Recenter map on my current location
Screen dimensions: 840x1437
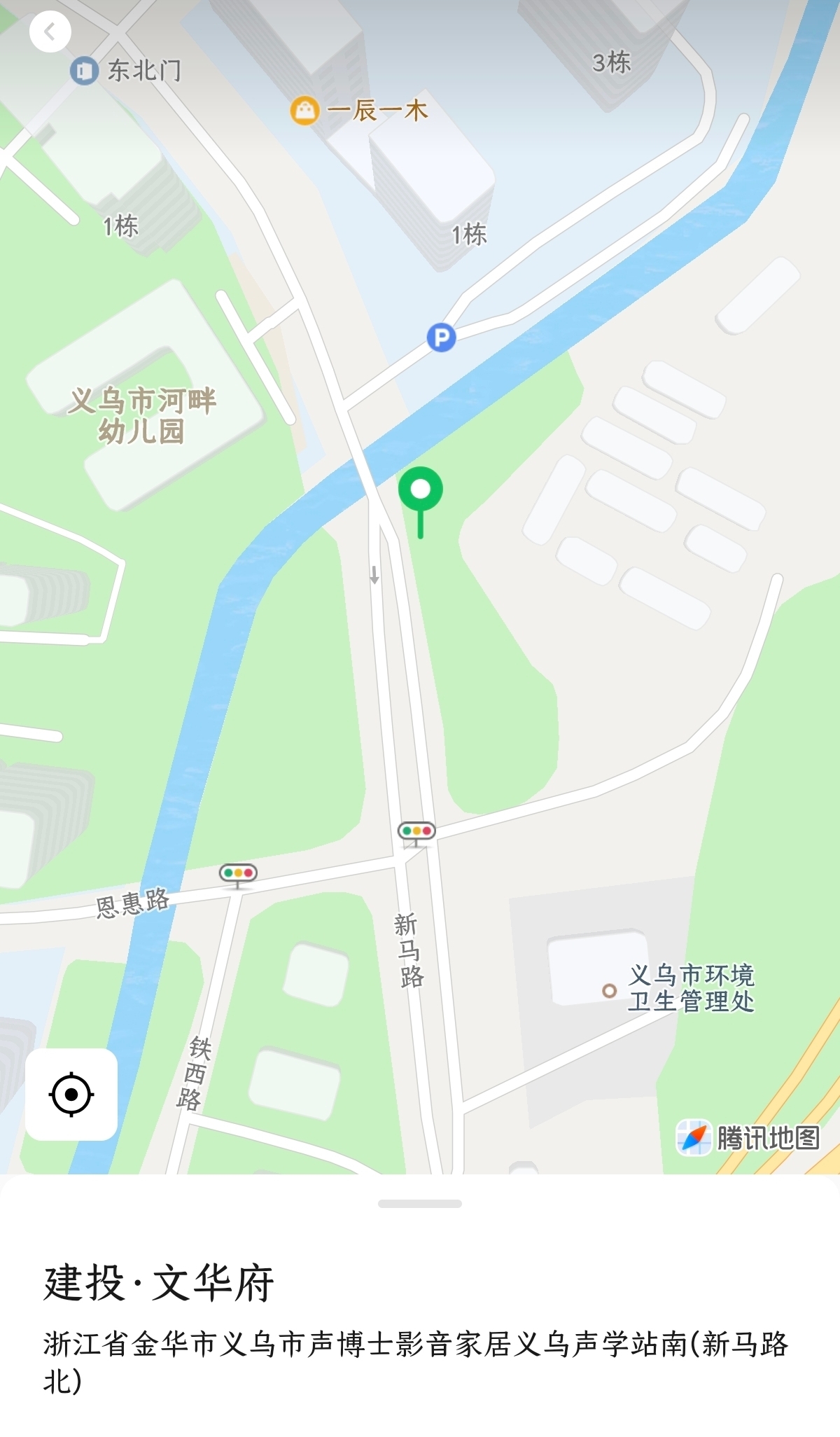point(71,1094)
